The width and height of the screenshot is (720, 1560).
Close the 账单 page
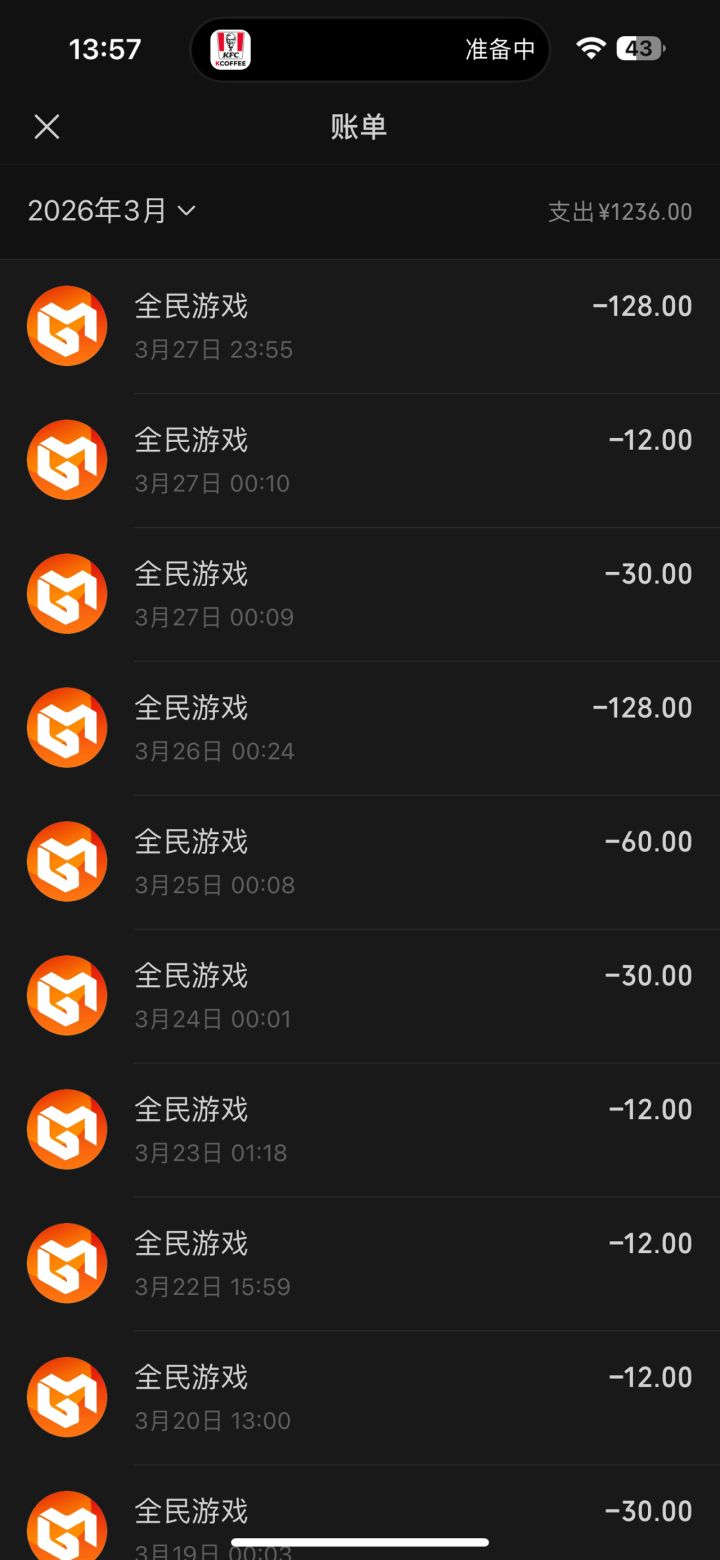point(47,127)
